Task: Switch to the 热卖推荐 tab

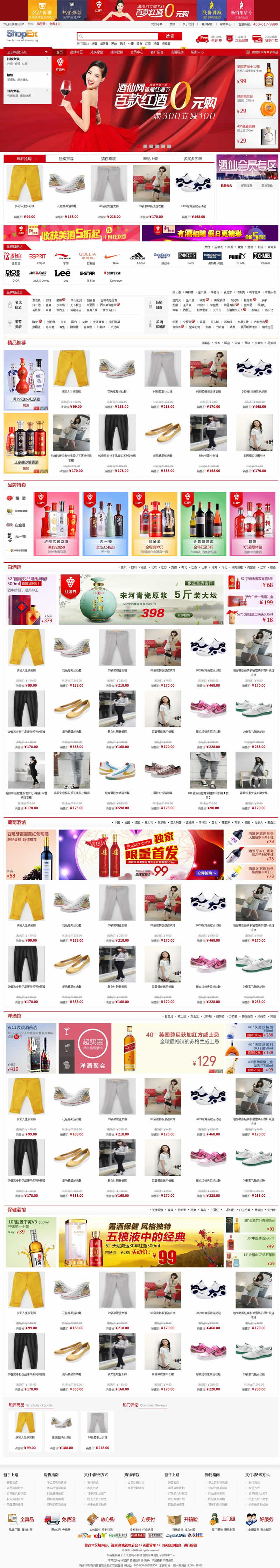Action: pyautogui.click(x=66, y=158)
